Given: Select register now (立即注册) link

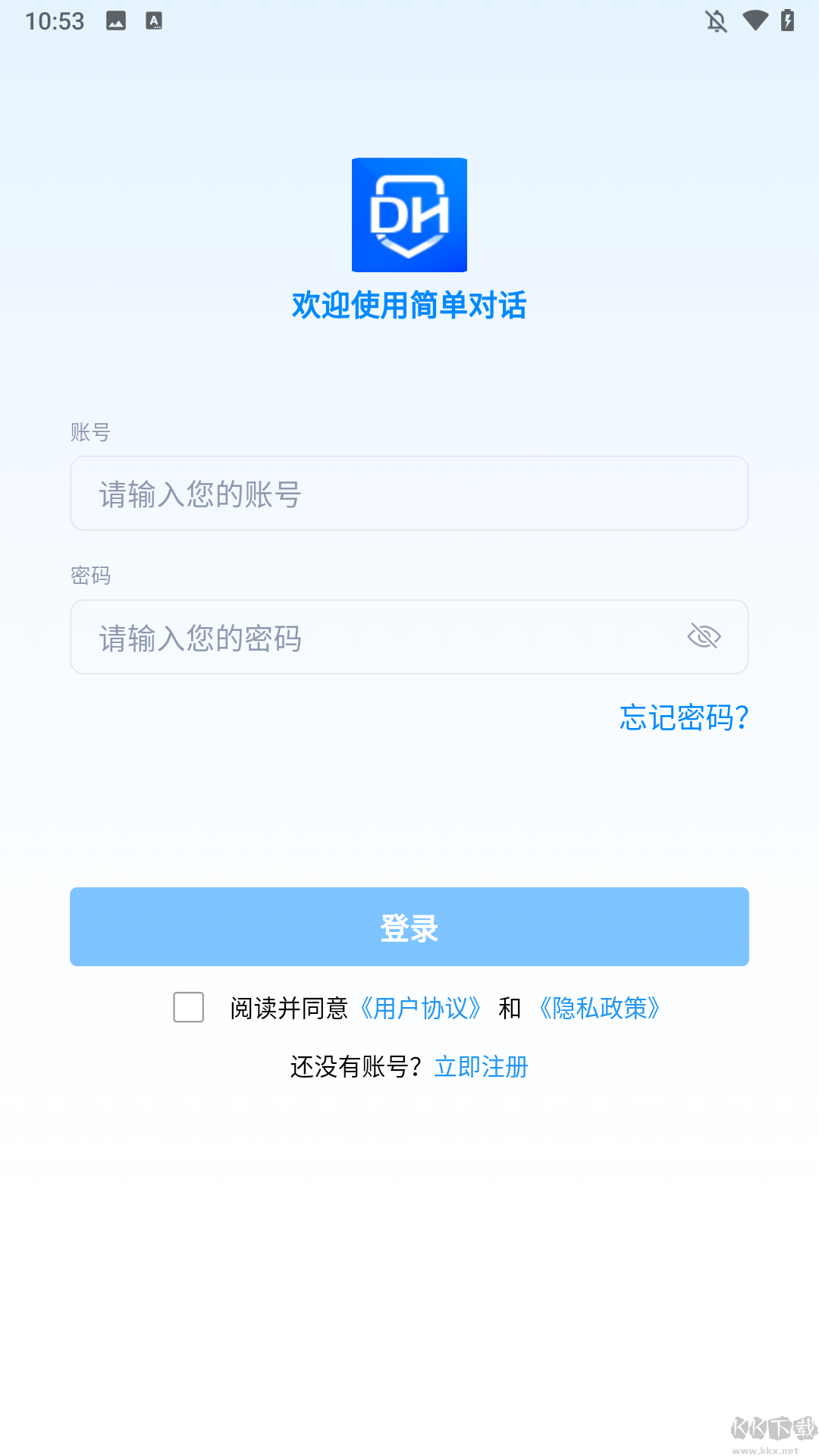Looking at the screenshot, I should point(481,1067).
